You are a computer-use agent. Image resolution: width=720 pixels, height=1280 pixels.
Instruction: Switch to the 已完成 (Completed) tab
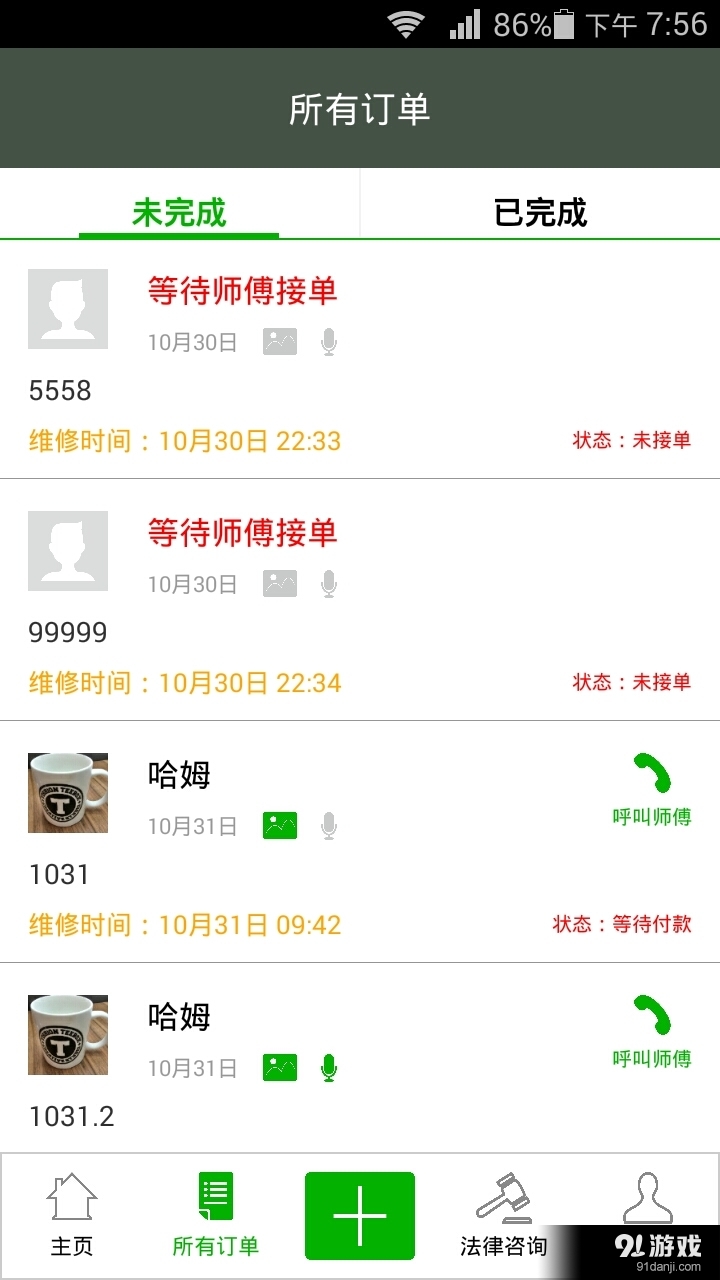pyautogui.click(x=538, y=212)
